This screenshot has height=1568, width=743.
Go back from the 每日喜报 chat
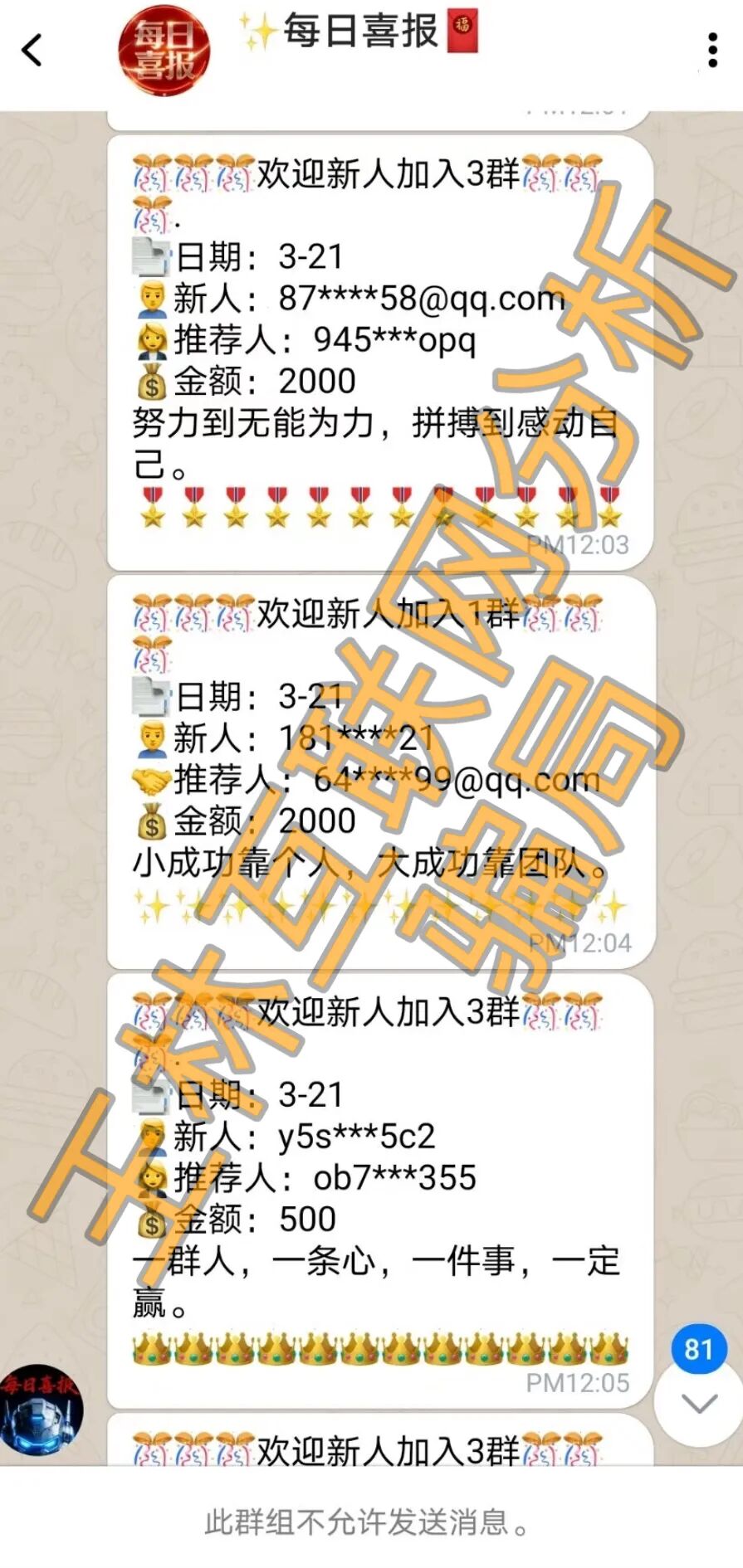[x=32, y=50]
